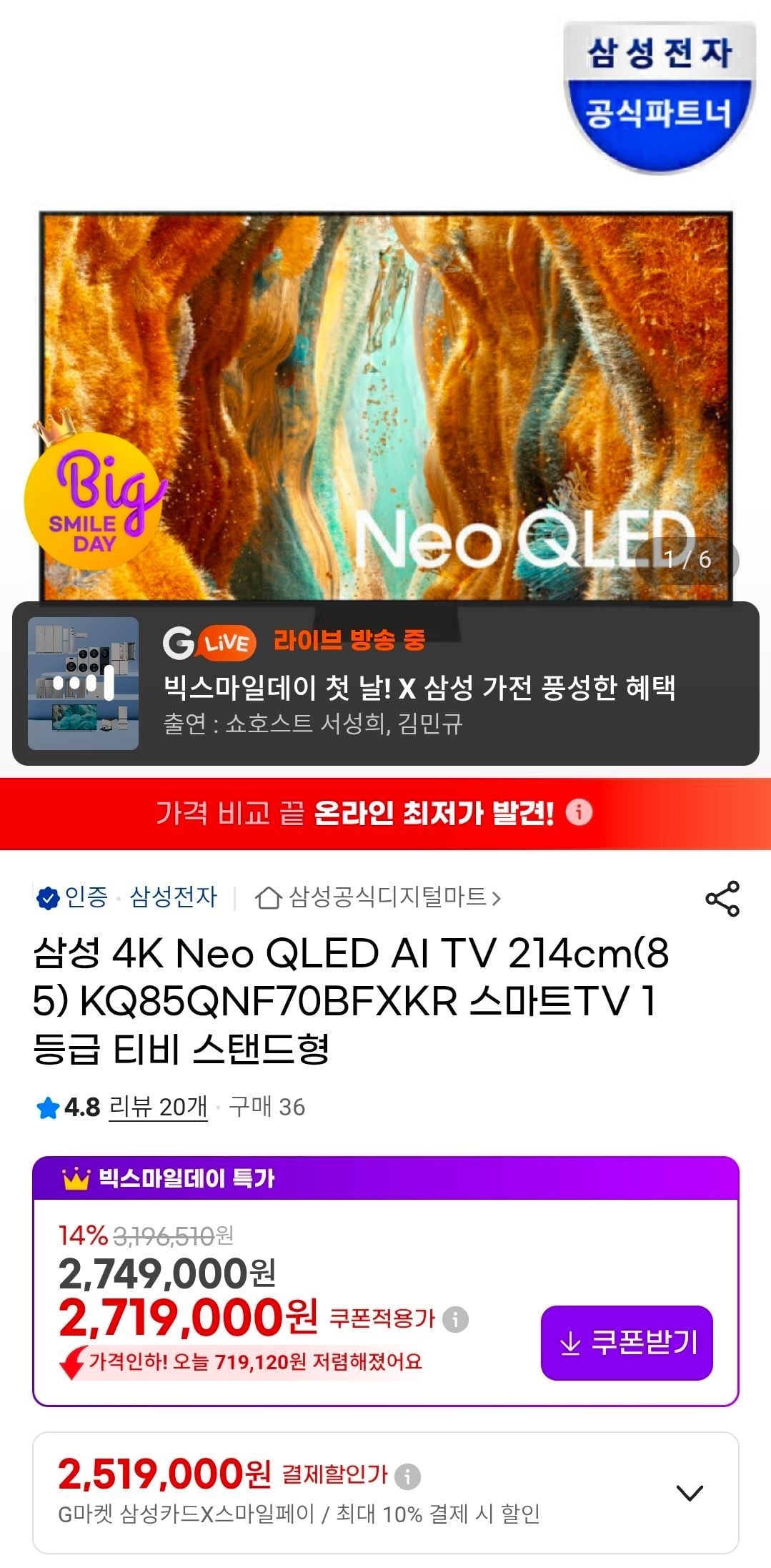
Task: Open the Neo QLED product image
Action: tap(386, 405)
